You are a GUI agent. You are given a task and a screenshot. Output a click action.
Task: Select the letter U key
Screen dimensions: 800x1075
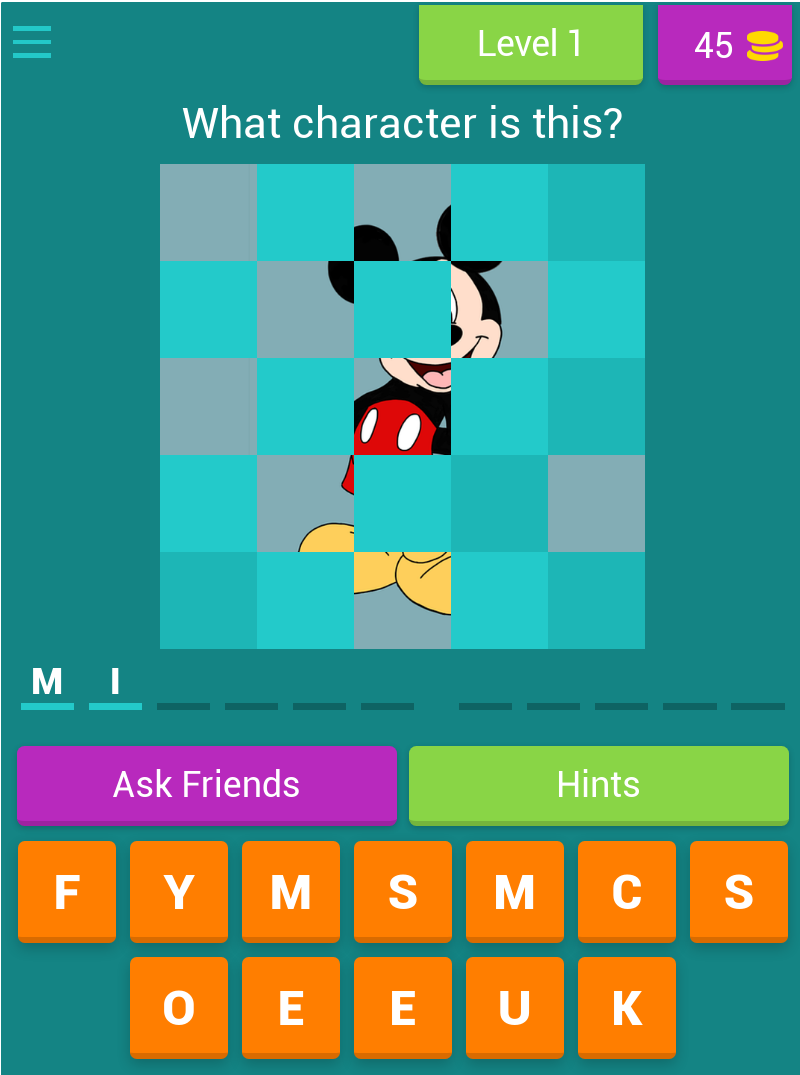[514, 1007]
